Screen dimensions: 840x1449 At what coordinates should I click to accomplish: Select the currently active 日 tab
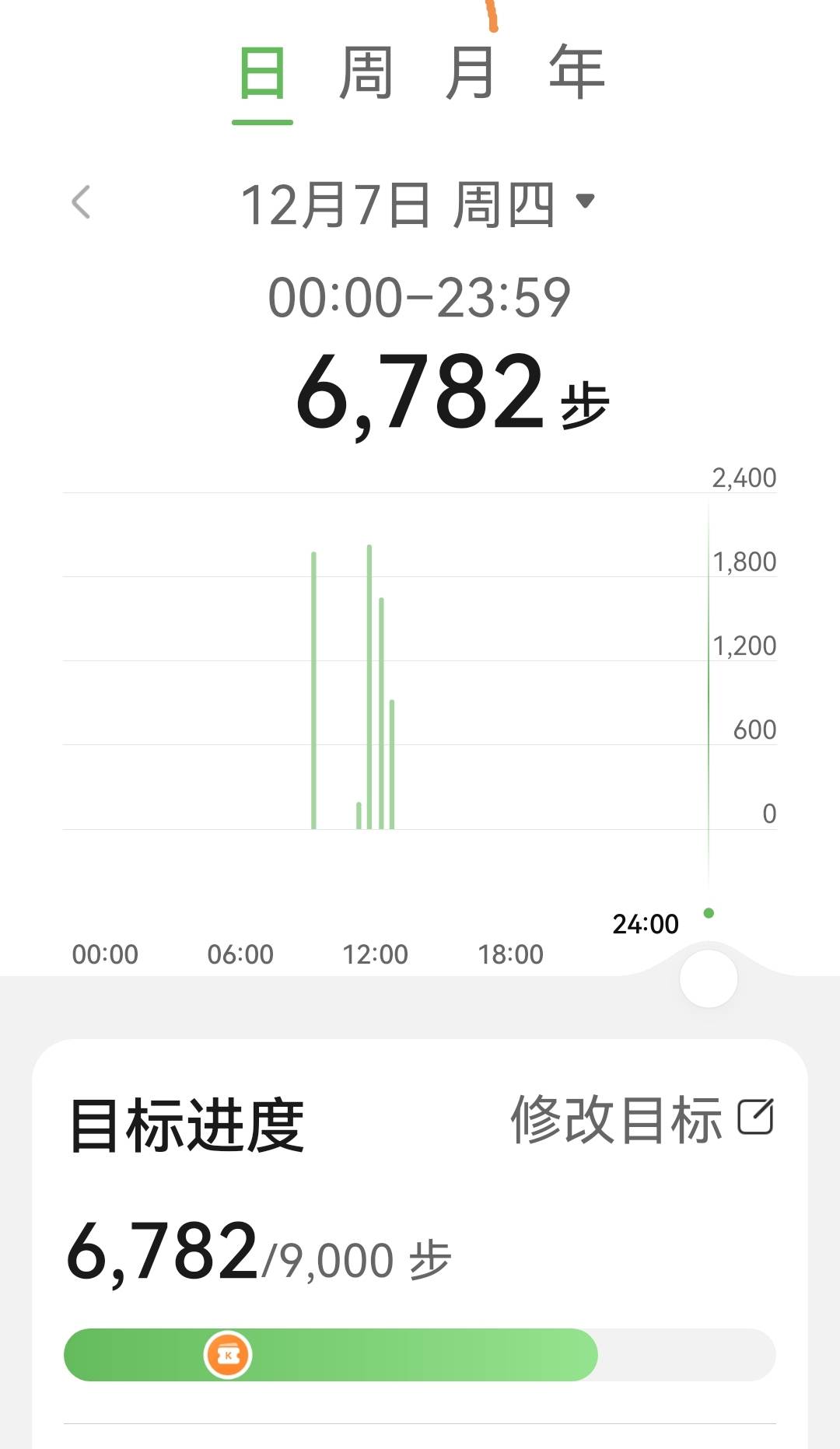click(x=261, y=74)
